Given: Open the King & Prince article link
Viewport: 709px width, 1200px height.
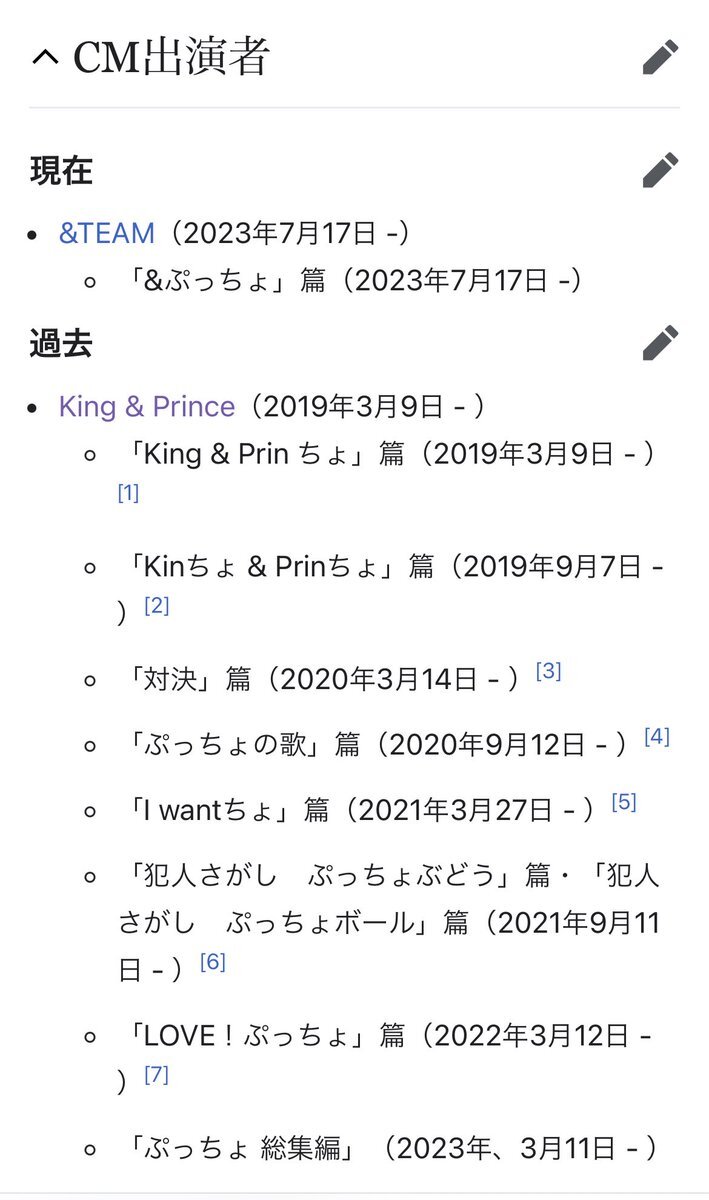Looking at the screenshot, I should [x=147, y=406].
